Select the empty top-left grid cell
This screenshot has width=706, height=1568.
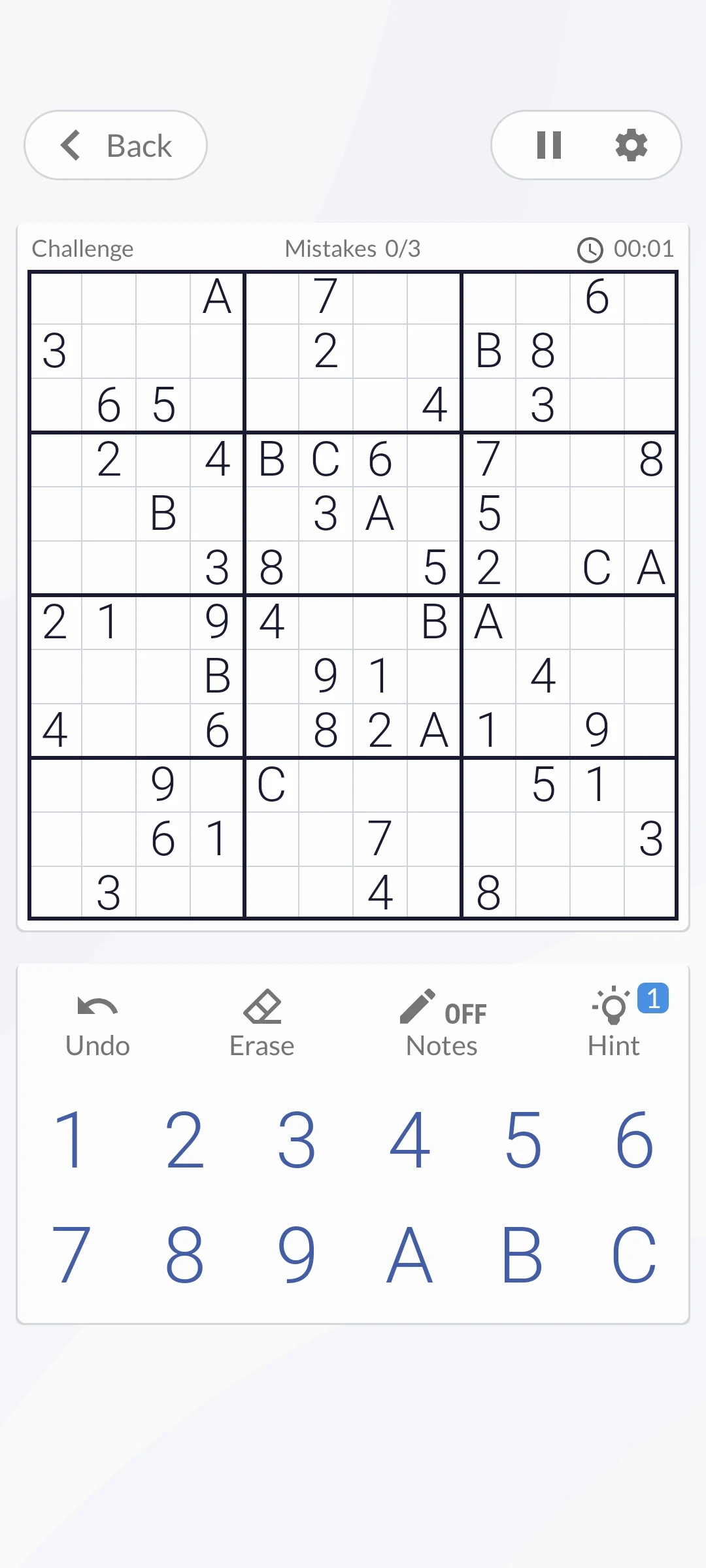56,298
